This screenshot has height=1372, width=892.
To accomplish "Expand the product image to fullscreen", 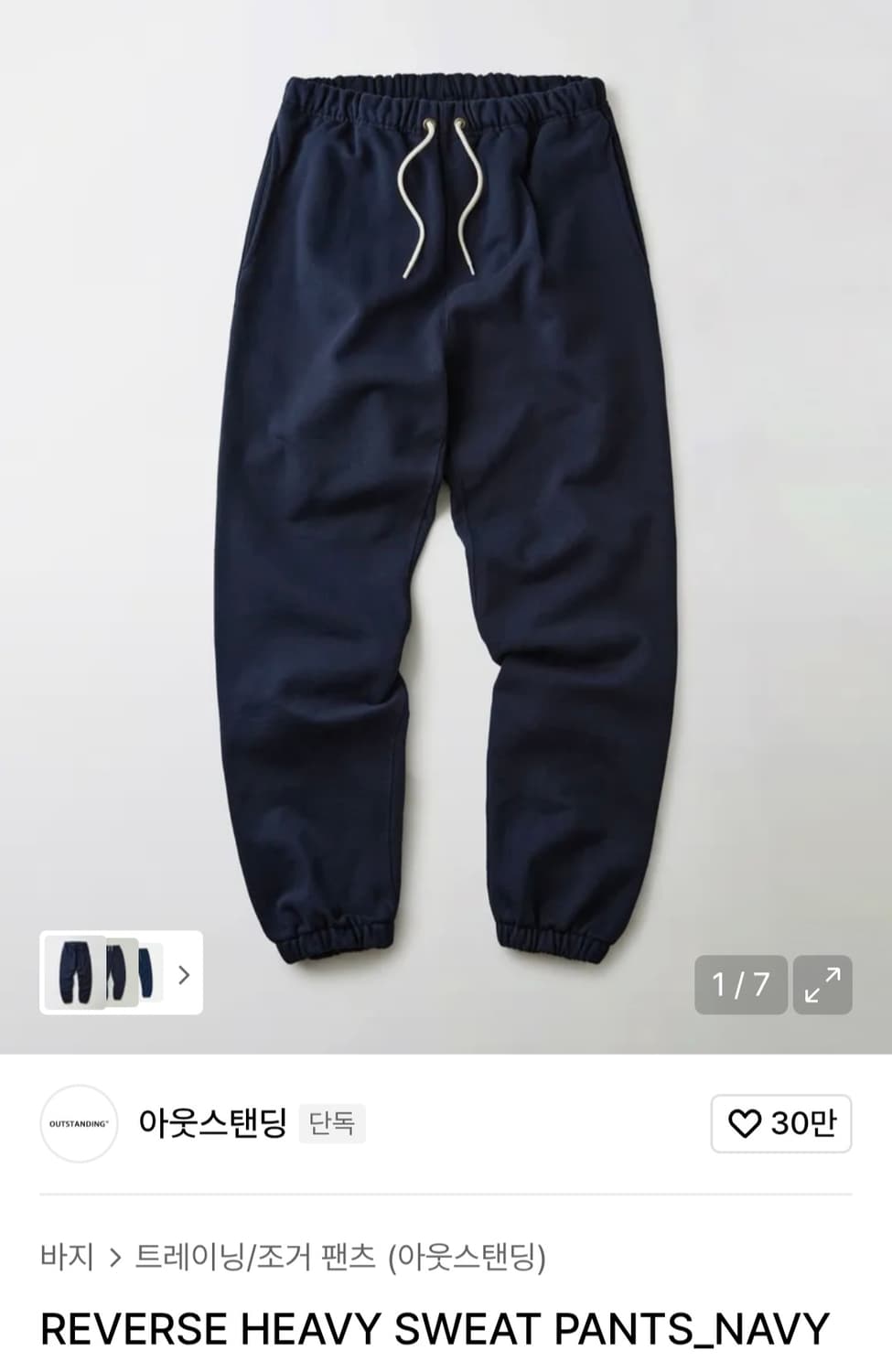I will click(x=822, y=985).
